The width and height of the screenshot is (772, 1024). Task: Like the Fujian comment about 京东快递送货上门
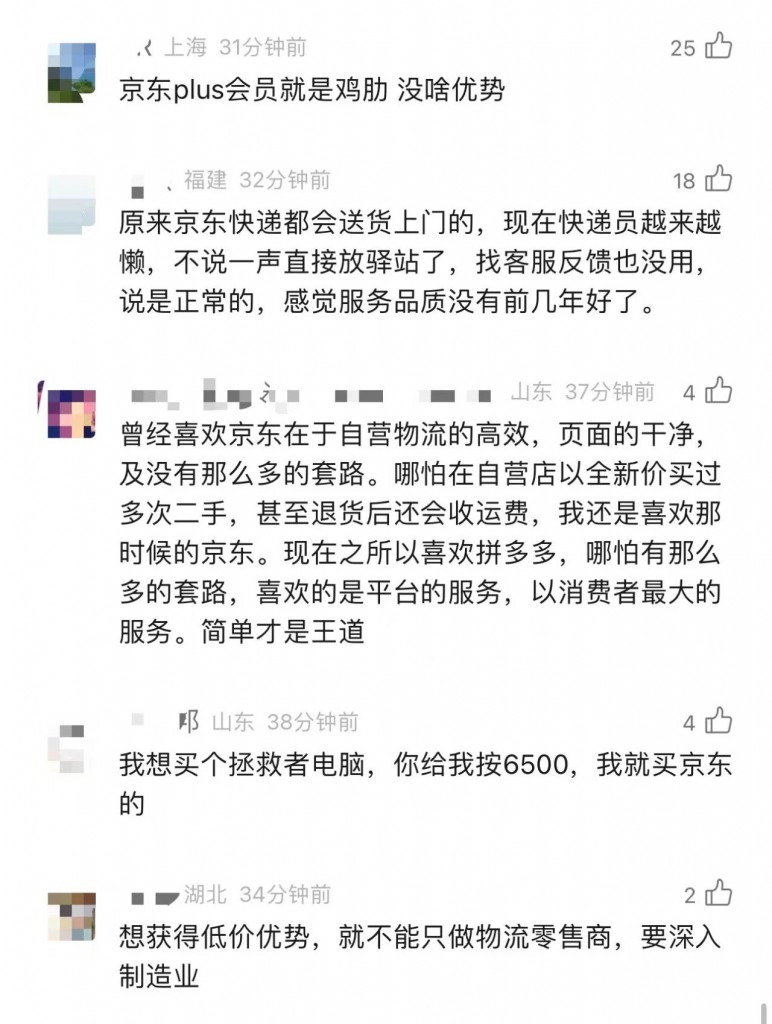point(719,179)
